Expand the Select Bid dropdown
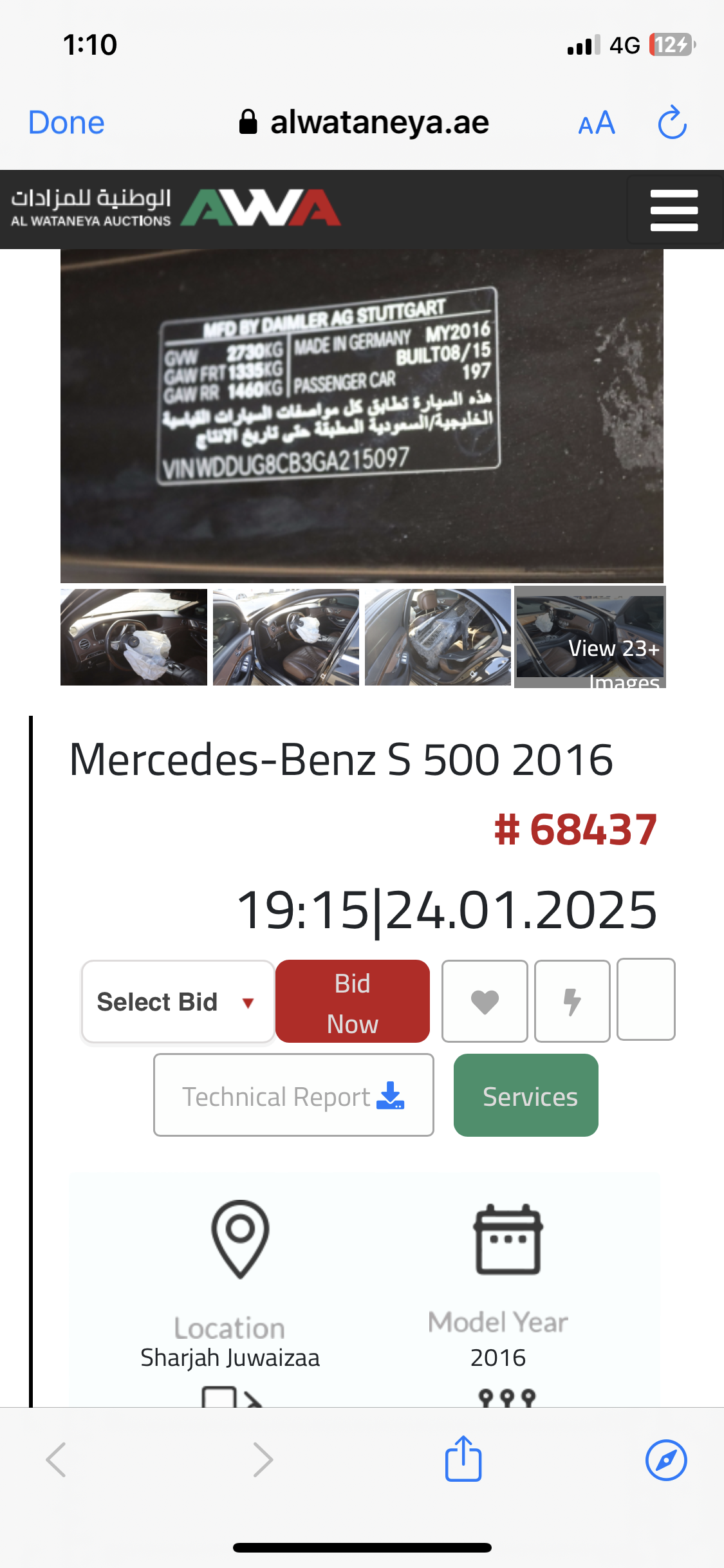 click(178, 1002)
